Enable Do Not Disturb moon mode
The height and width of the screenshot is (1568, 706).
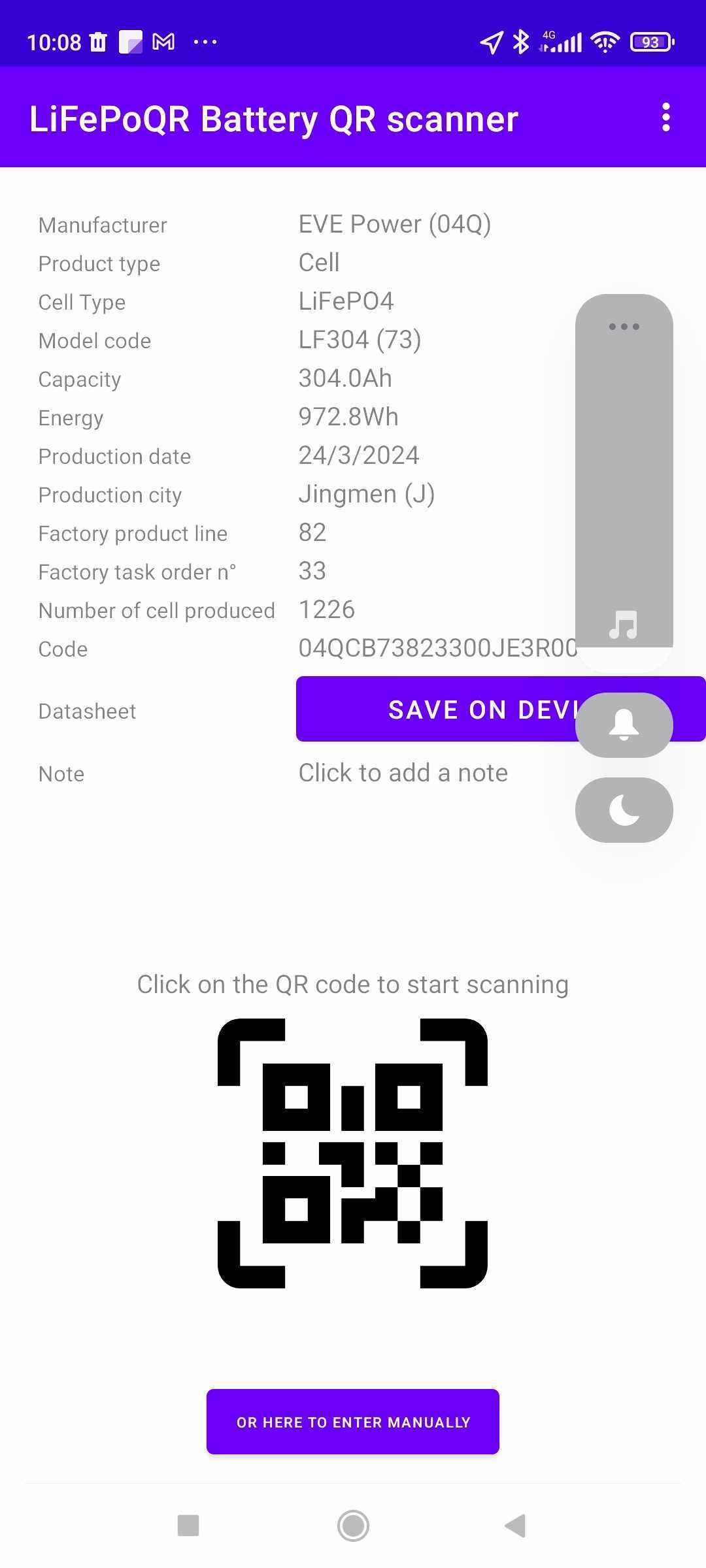point(624,810)
